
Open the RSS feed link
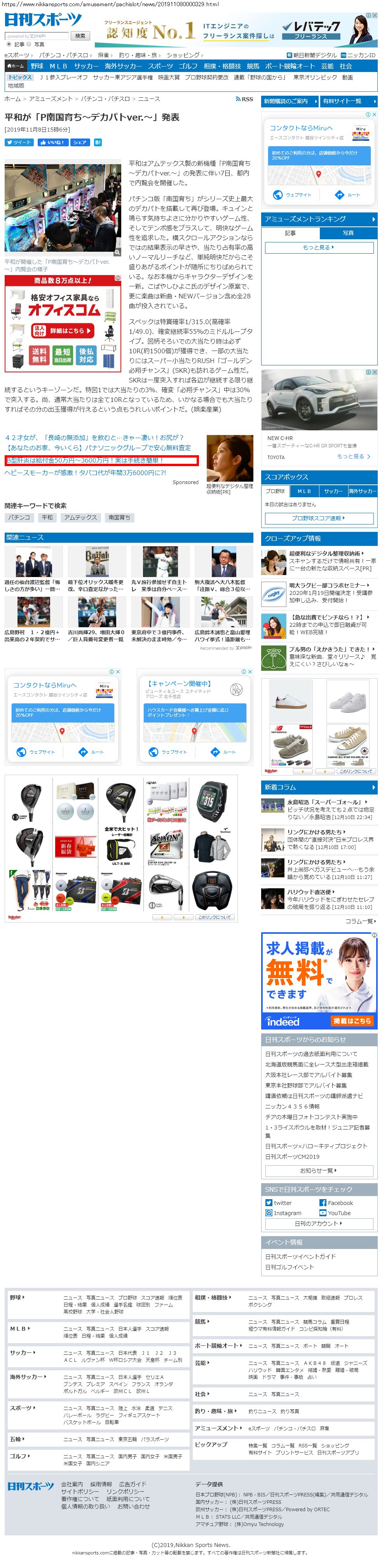pyautogui.click(x=244, y=98)
